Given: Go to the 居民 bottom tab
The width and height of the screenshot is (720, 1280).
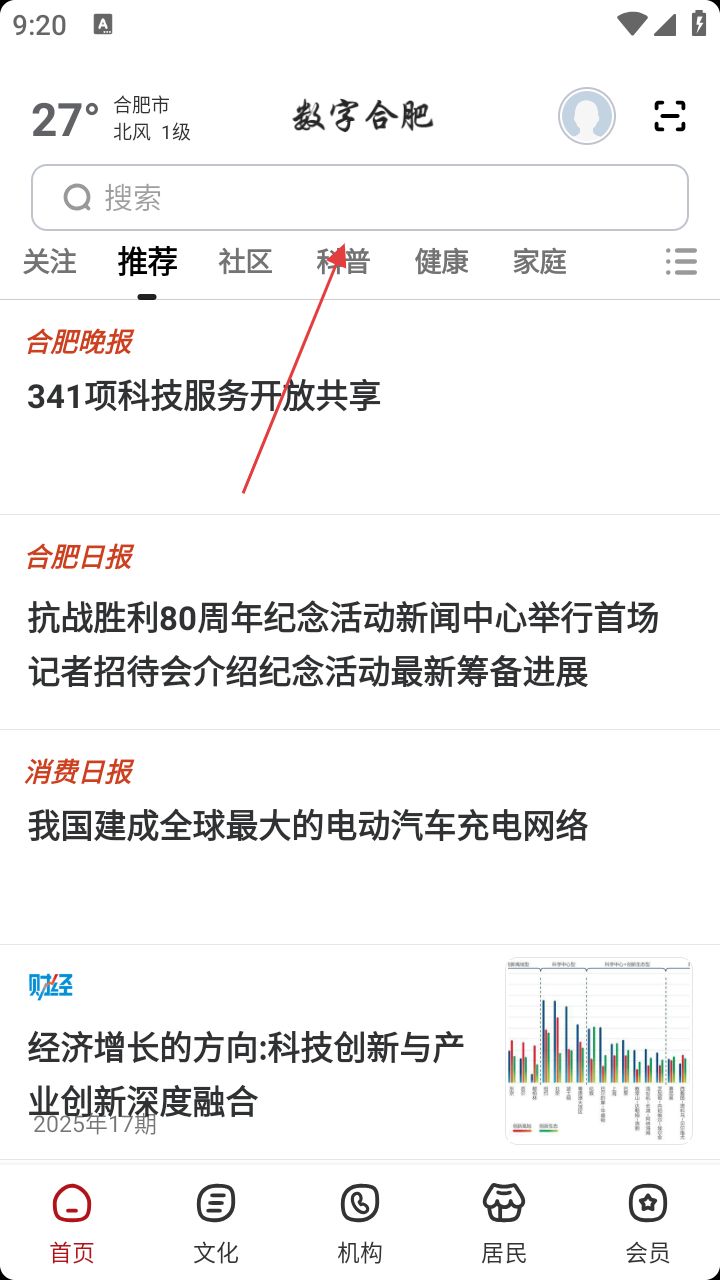Looking at the screenshot, I should click(x=504, y=1223).
